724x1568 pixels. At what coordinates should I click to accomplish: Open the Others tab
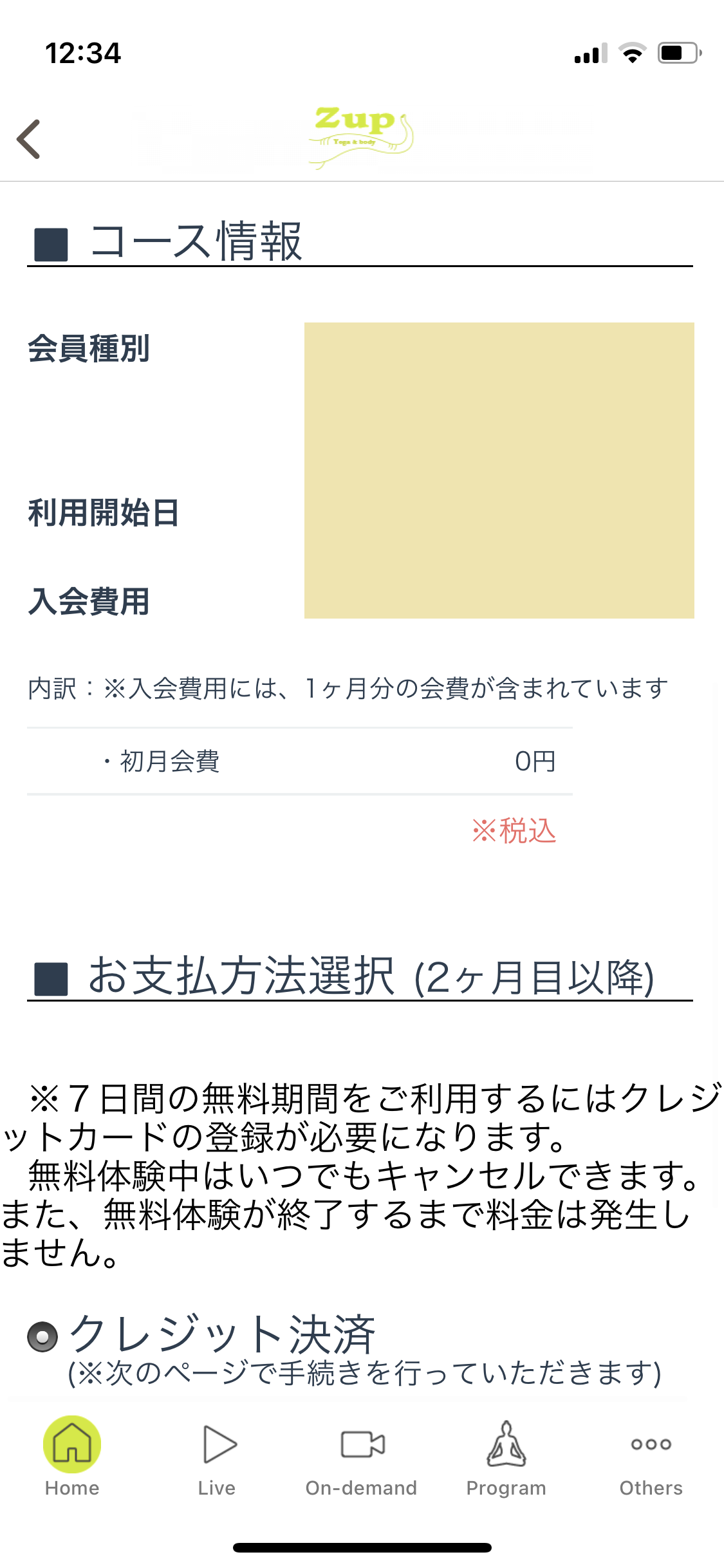(x=651, y=1457)
